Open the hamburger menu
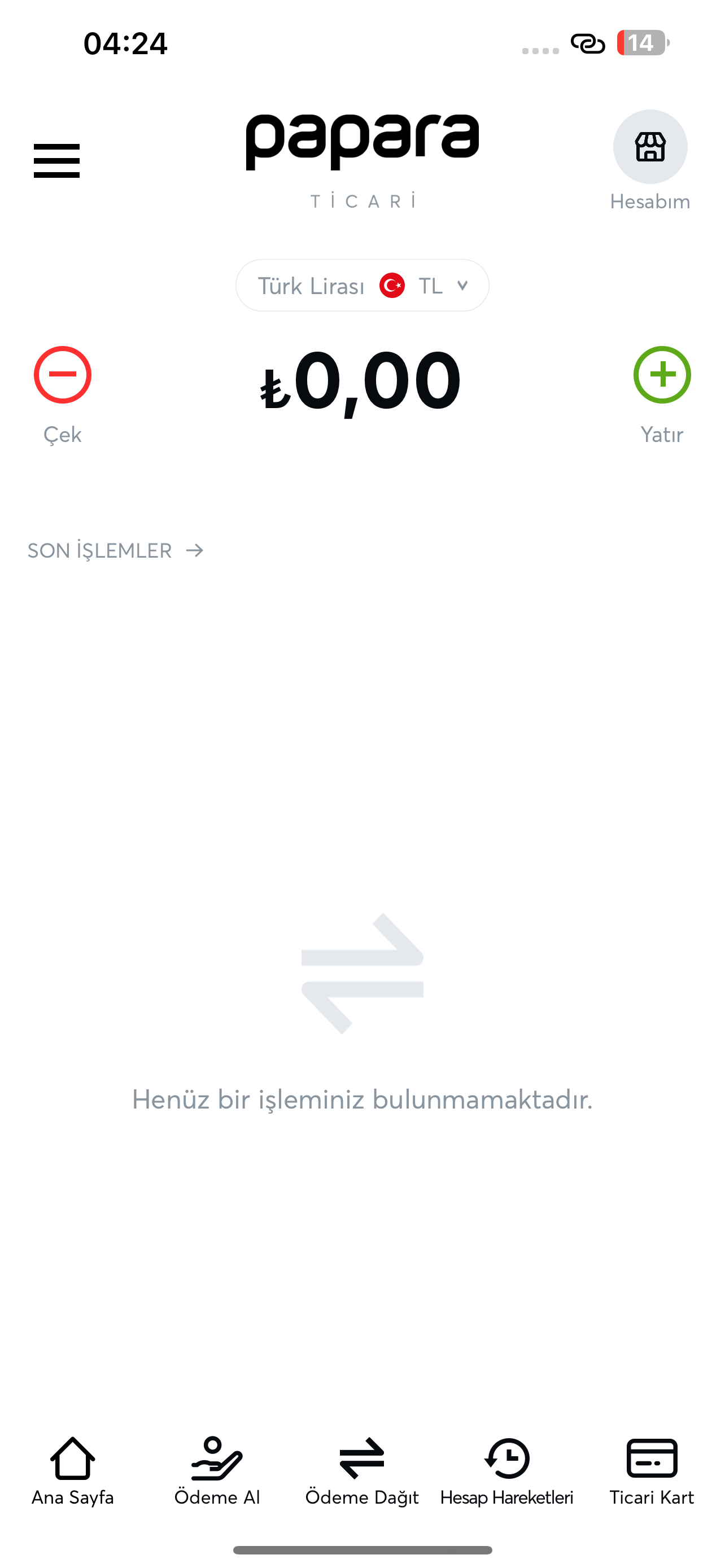Screen dimensions: 725x1568 tap(56, 160)
